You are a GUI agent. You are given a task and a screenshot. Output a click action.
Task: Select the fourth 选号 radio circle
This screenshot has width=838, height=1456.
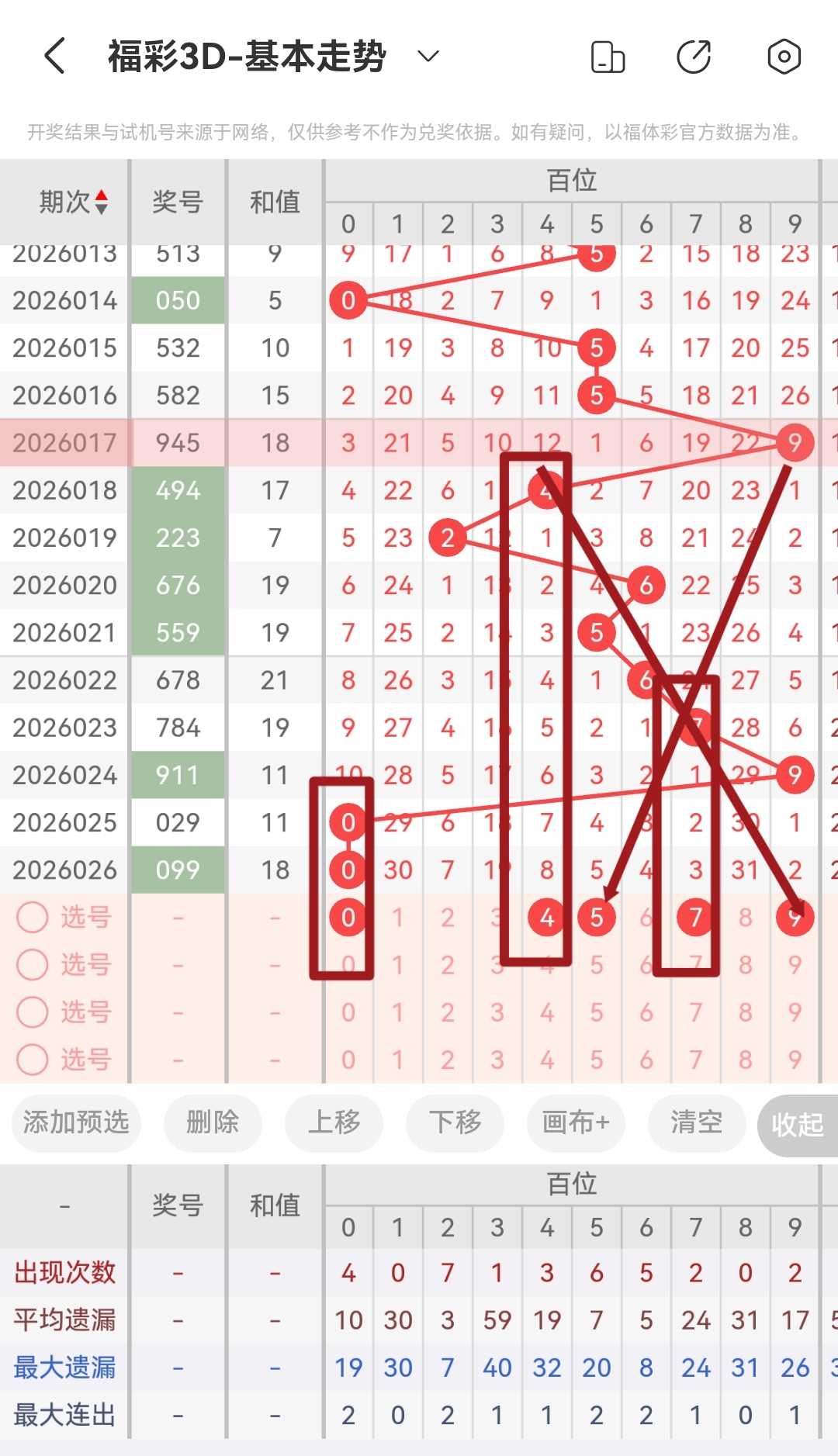tap(33, 1060)
